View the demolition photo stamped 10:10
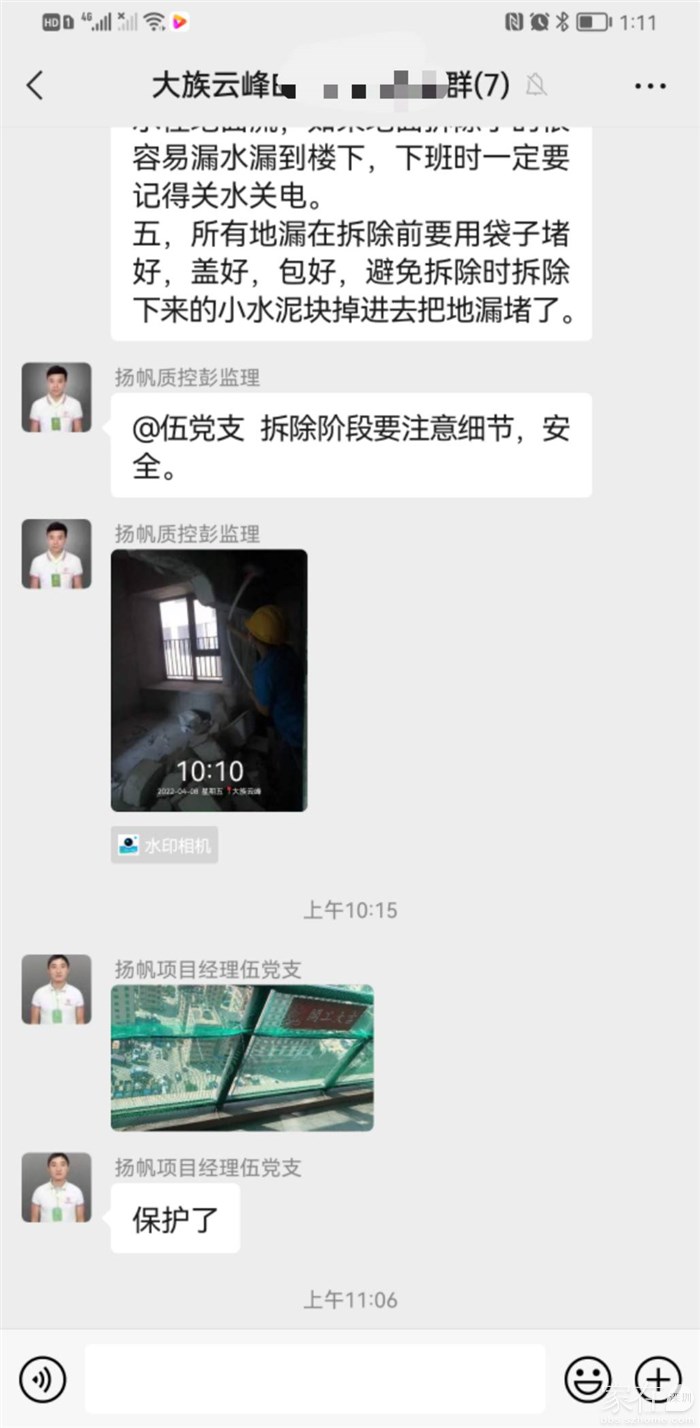The width and height of the screenshot is (700, 1428). pyautogui.click(x=209, y=680)
